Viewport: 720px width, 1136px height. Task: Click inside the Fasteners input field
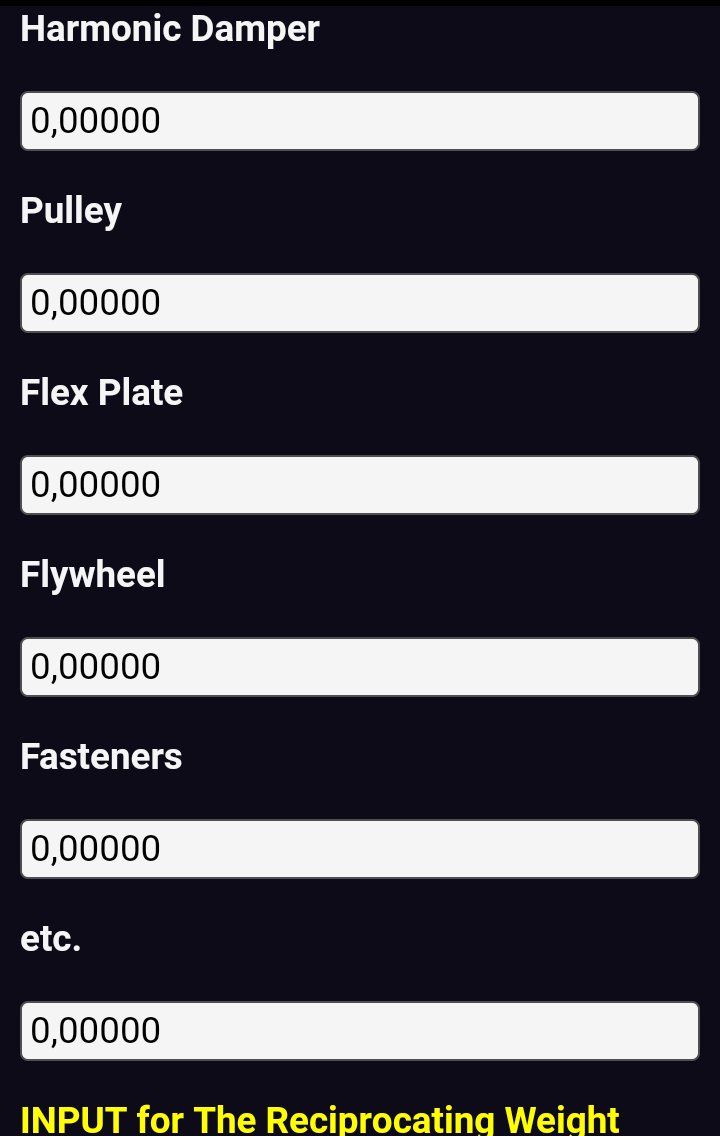point(360,848)
